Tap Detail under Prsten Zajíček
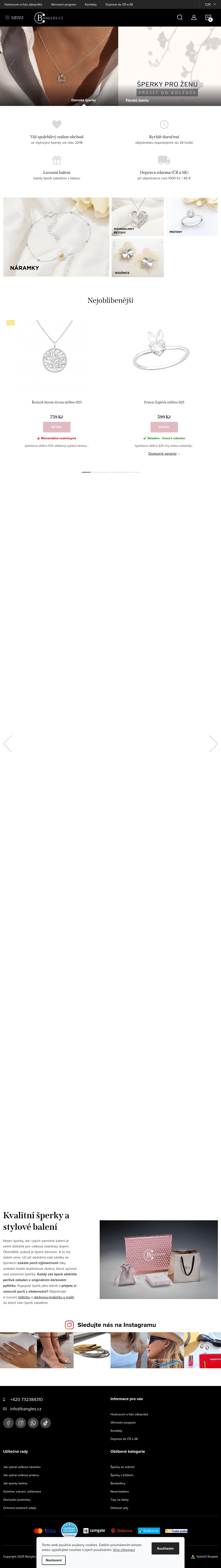Viewport: 221px width, 1568px height. click(164, 427)
